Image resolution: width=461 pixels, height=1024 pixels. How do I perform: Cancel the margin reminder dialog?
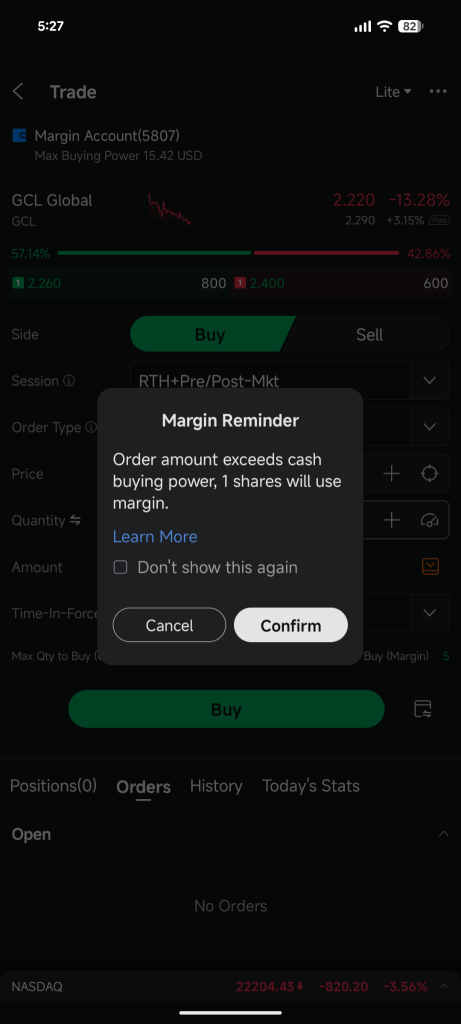pos(169,625)
